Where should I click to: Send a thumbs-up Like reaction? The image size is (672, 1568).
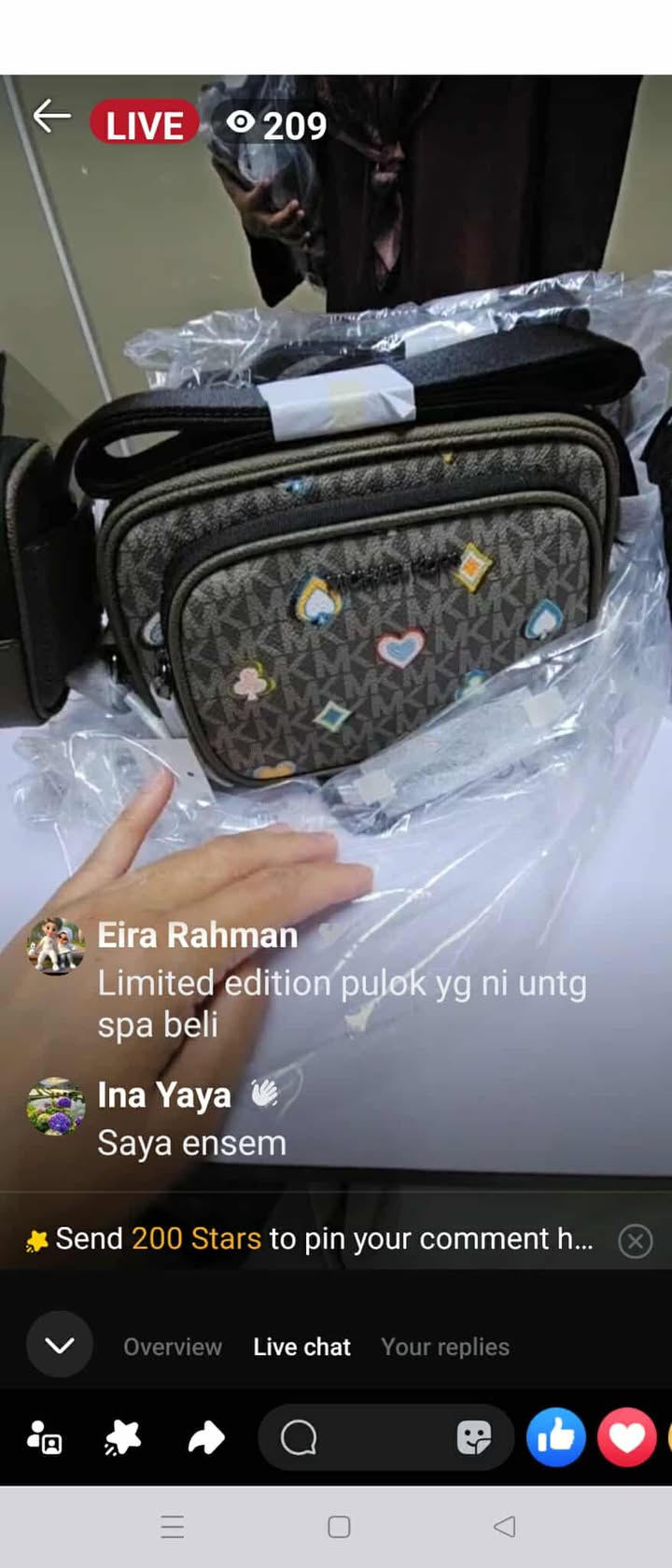point(556,1437)
